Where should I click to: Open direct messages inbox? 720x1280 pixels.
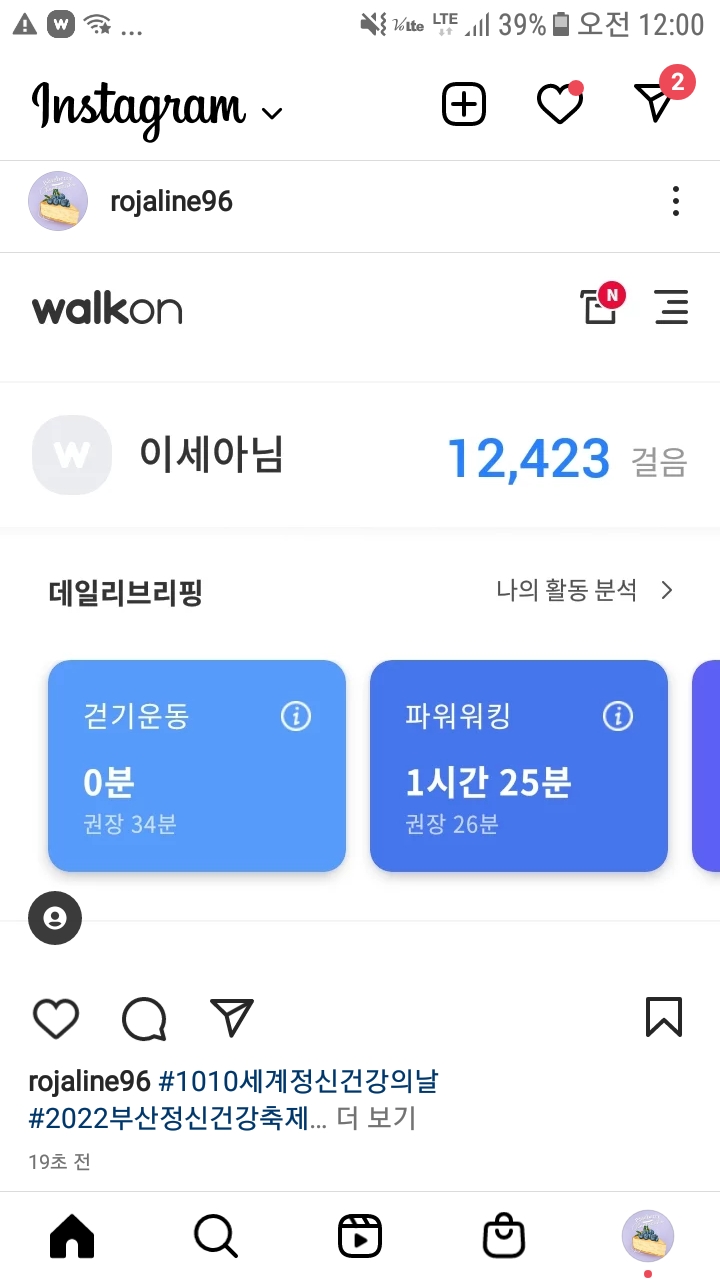(656, 102)
